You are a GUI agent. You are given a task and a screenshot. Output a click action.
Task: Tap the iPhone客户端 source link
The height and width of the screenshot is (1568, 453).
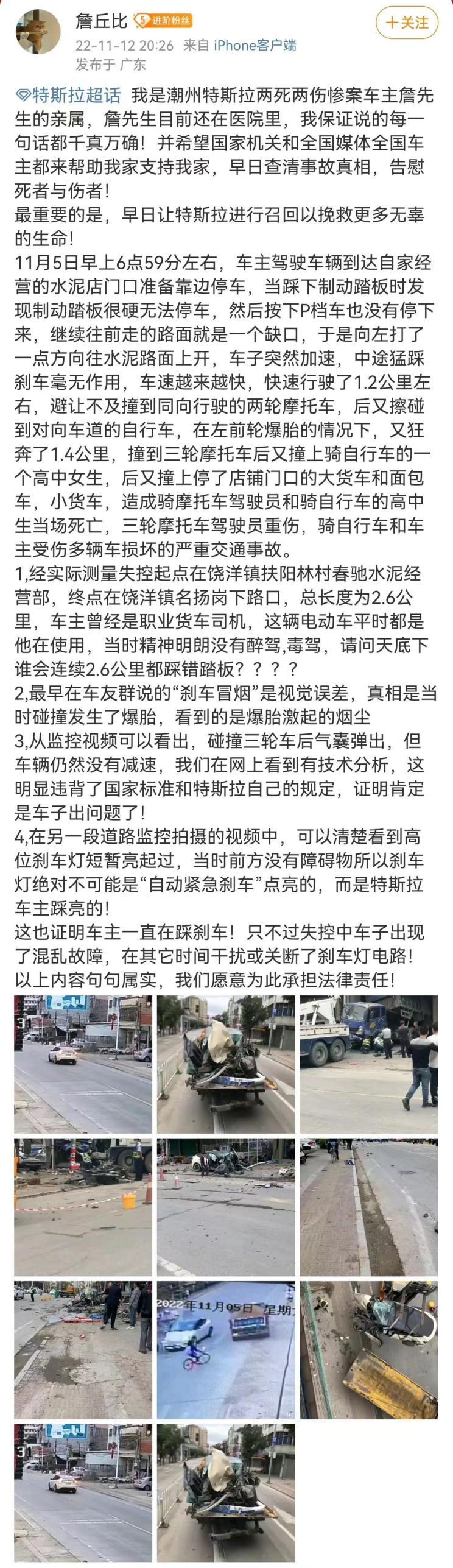tap(255, 45)
